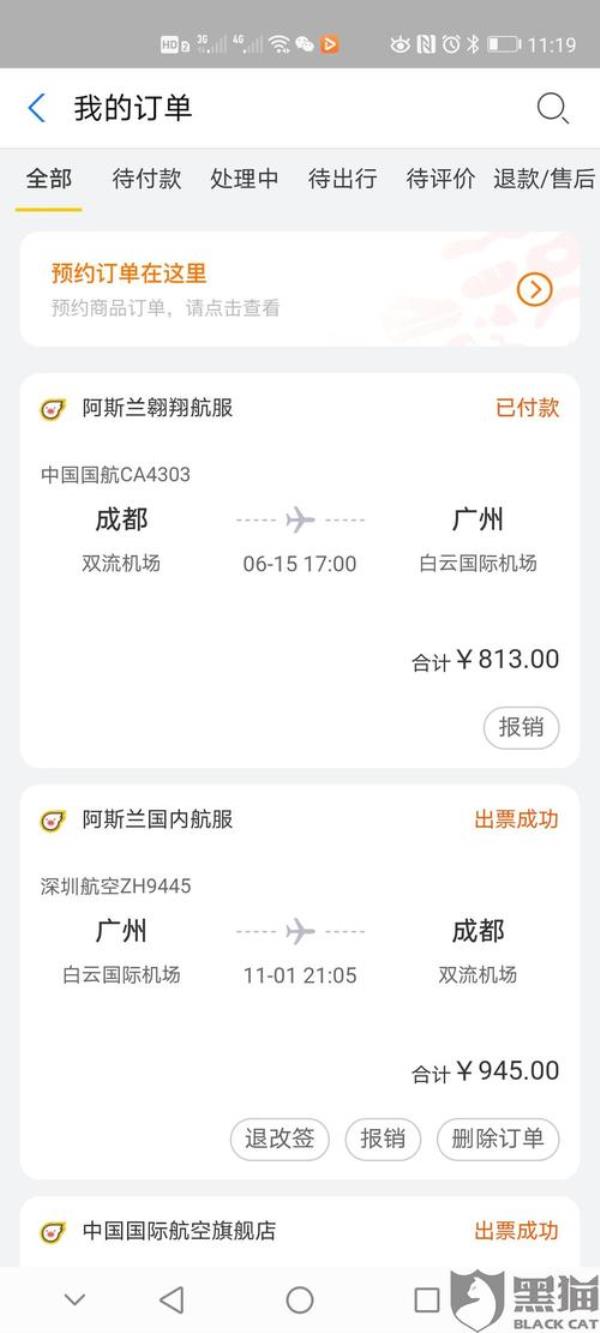Tap 退改签 on the ZH9445 order
This screenshot has height=1333, width=600.
[x=279, y=1138]
